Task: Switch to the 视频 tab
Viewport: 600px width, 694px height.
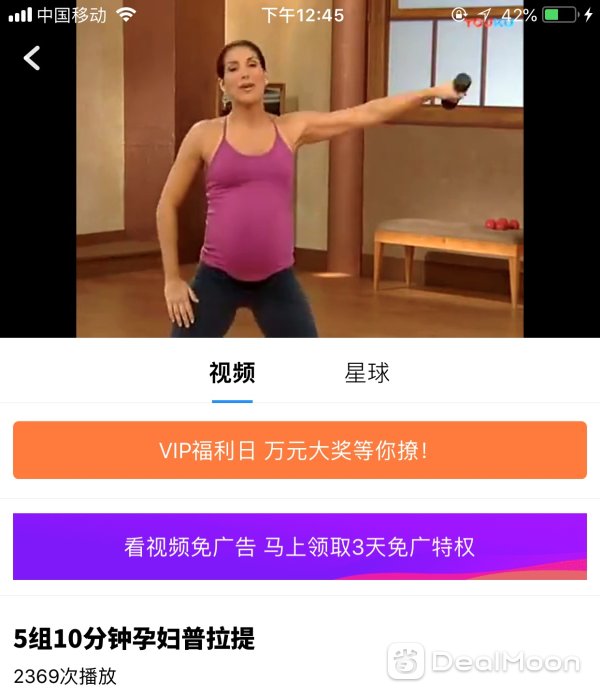Action: point(232,374)
